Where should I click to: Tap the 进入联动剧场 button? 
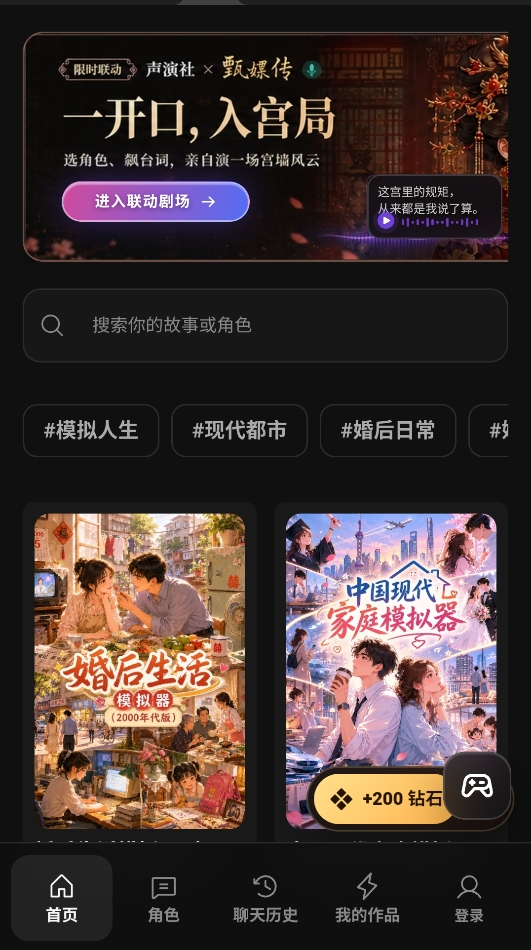(x=156, y=202)
